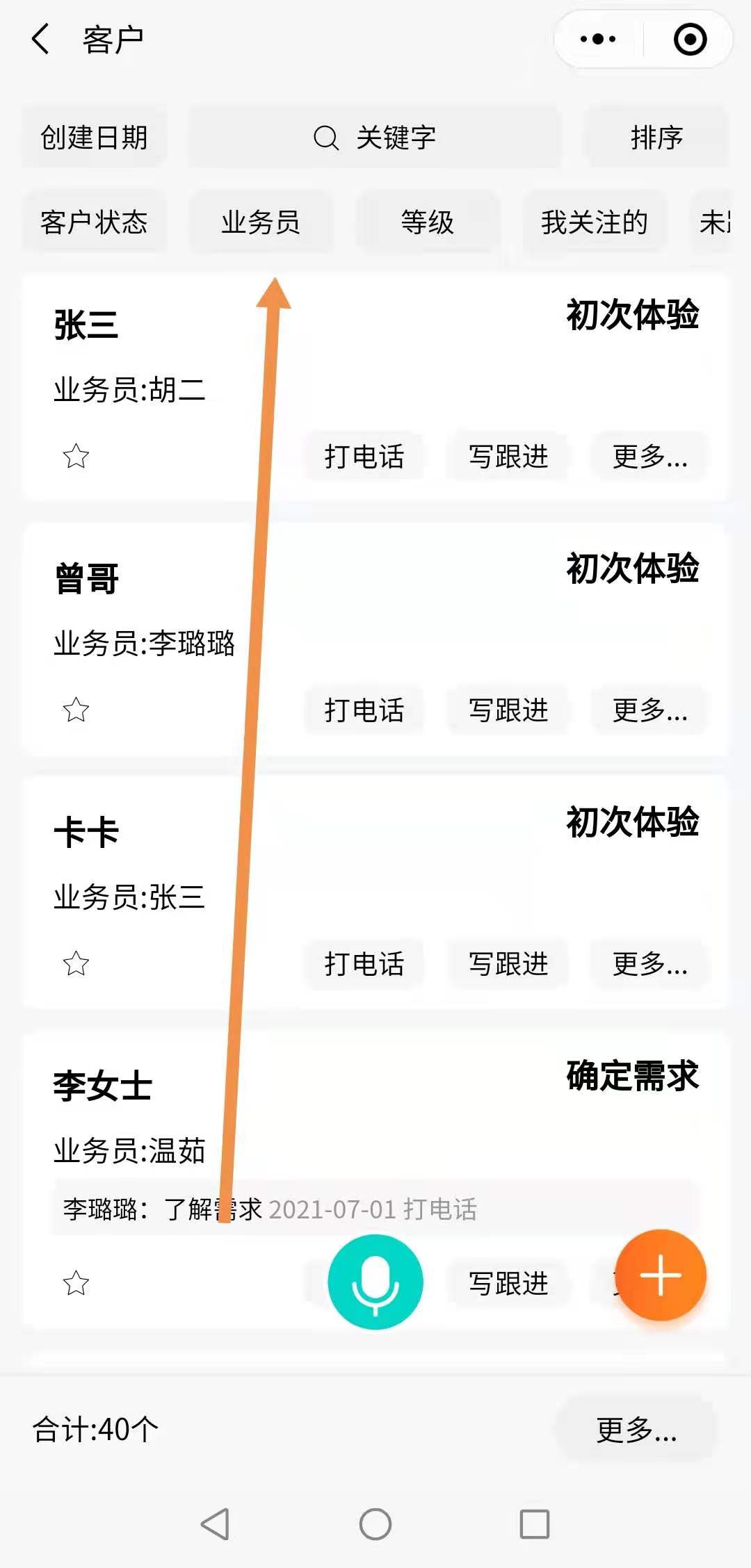Go back from the 客户 page
Viewport: 751px width, 1568px height.
click(x=41, y=39)
